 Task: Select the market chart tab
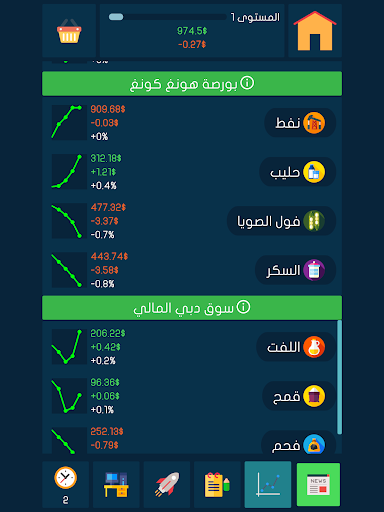pos(268,484)
